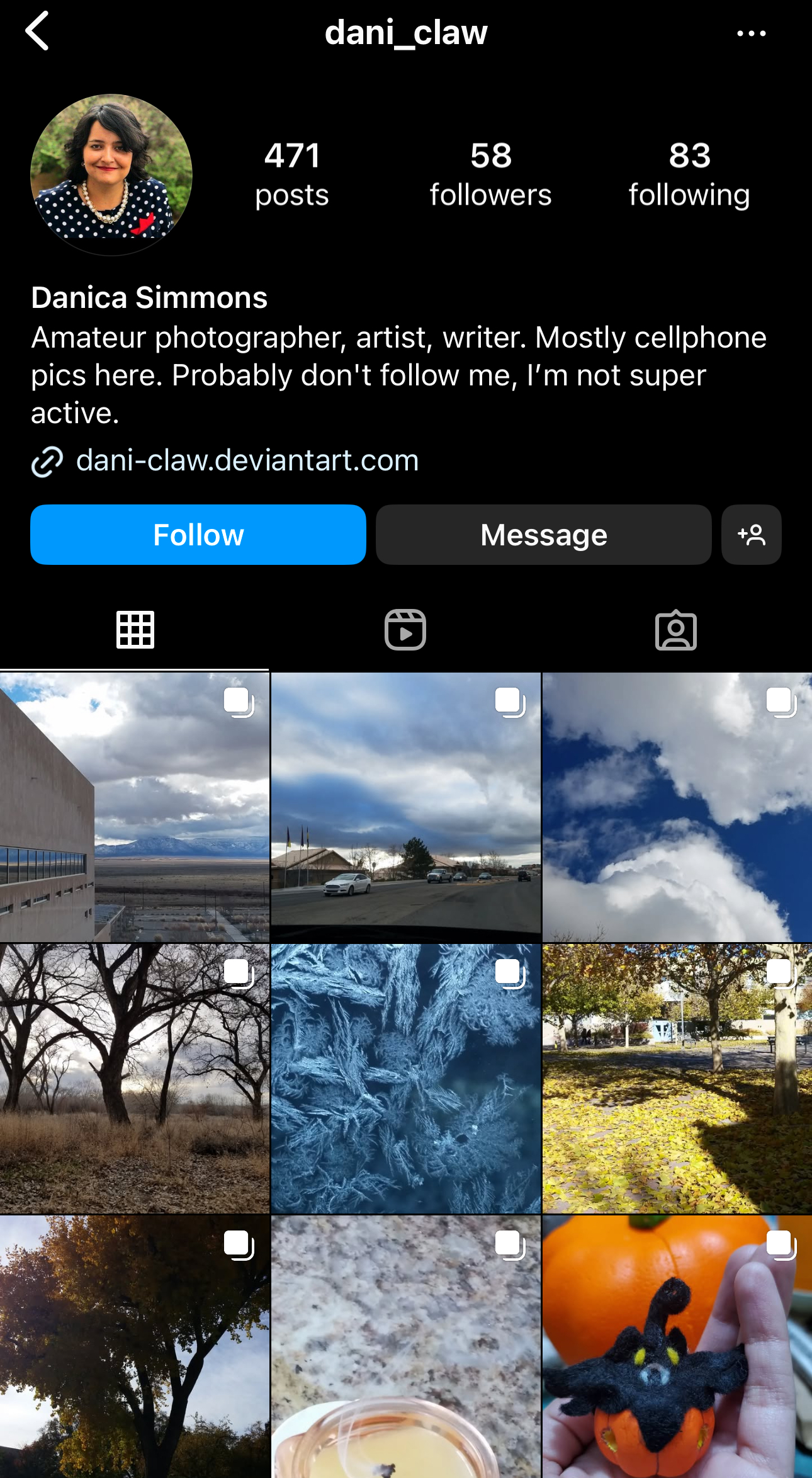Select the posts grid tab
The image size is (812, 1478).
[x=135, y=629]
